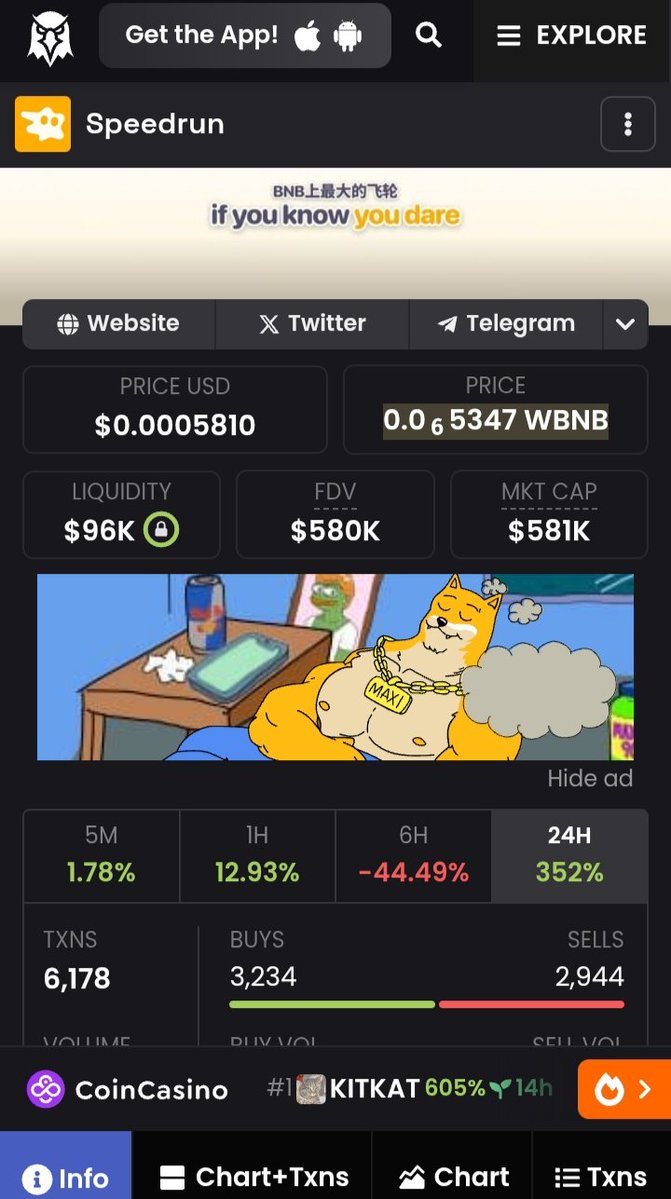The width and height of the screenshot is (671, 1199).
Task: Open the Telegram link
Action: (506, 324)
